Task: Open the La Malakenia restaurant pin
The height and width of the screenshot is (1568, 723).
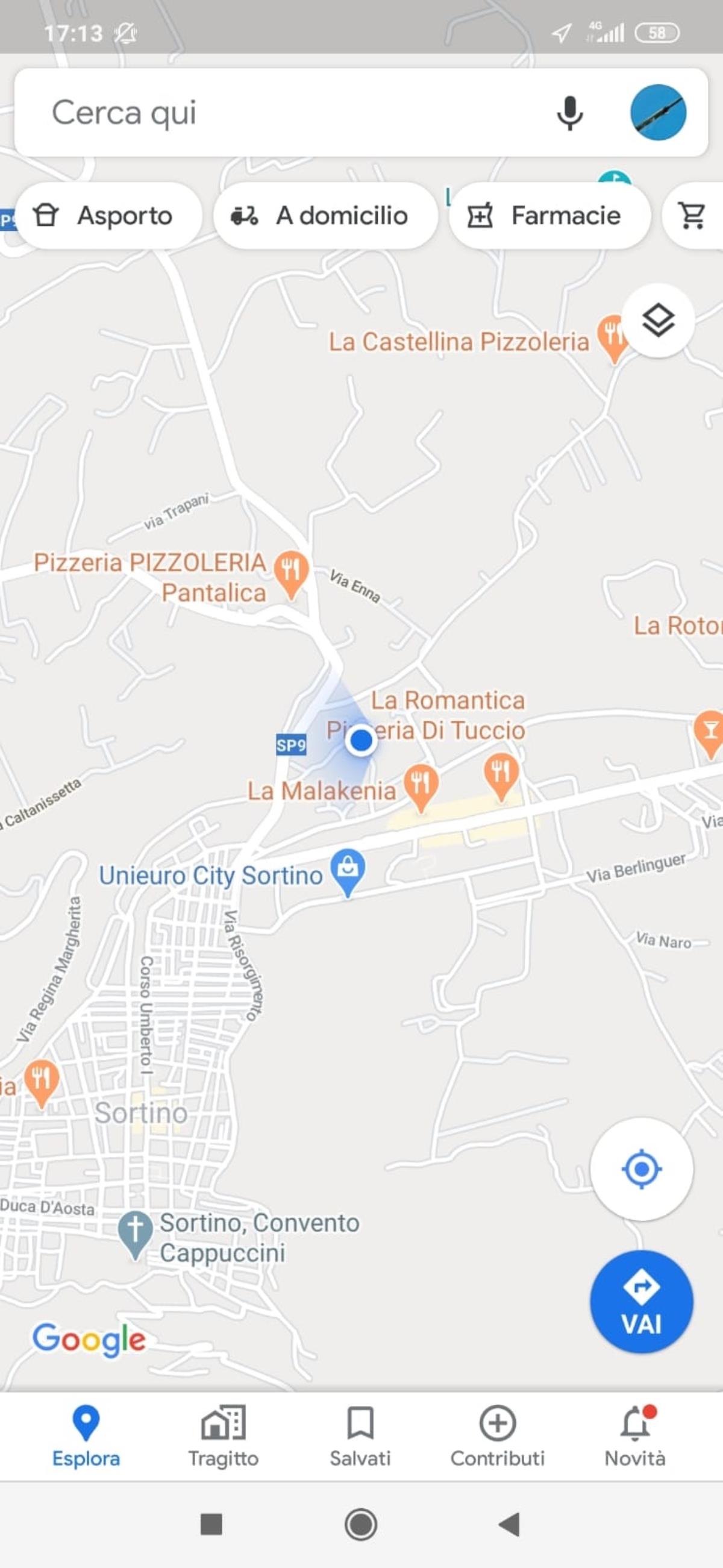Action: pyautogui.click(x=420, y=785)
